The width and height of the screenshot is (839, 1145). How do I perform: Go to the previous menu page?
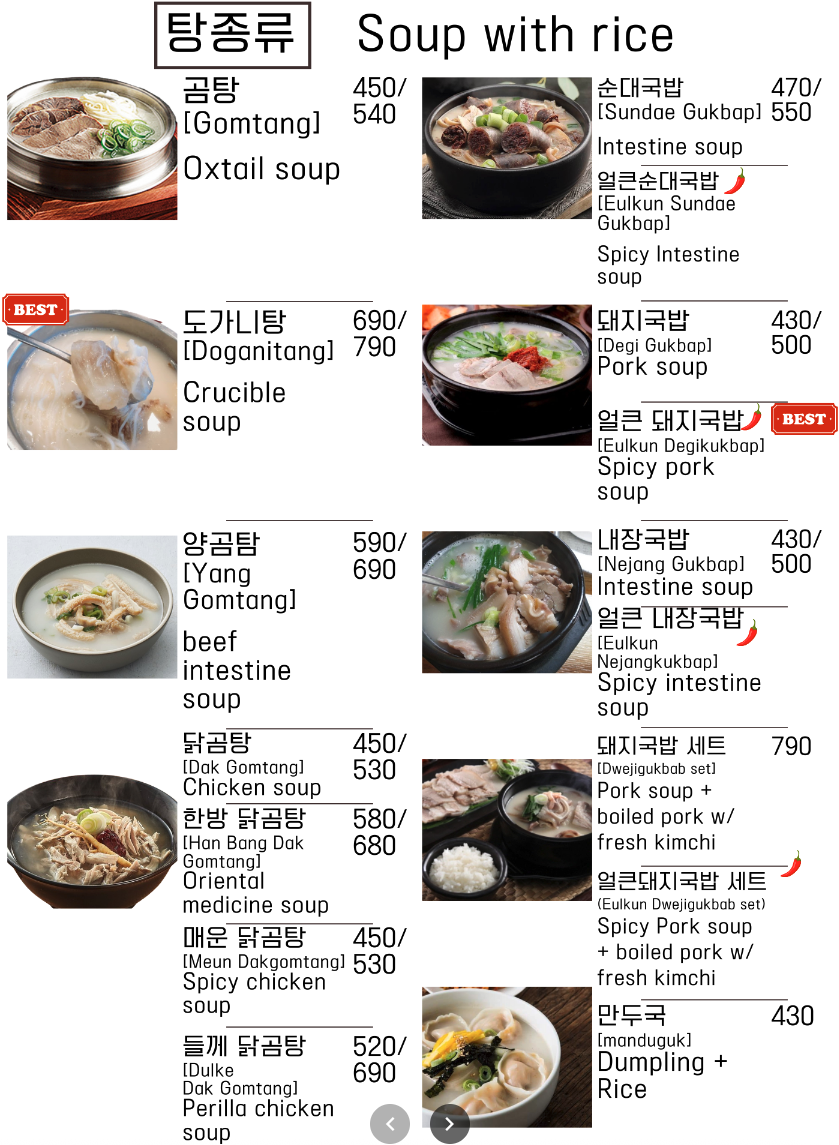point(390,1124)
